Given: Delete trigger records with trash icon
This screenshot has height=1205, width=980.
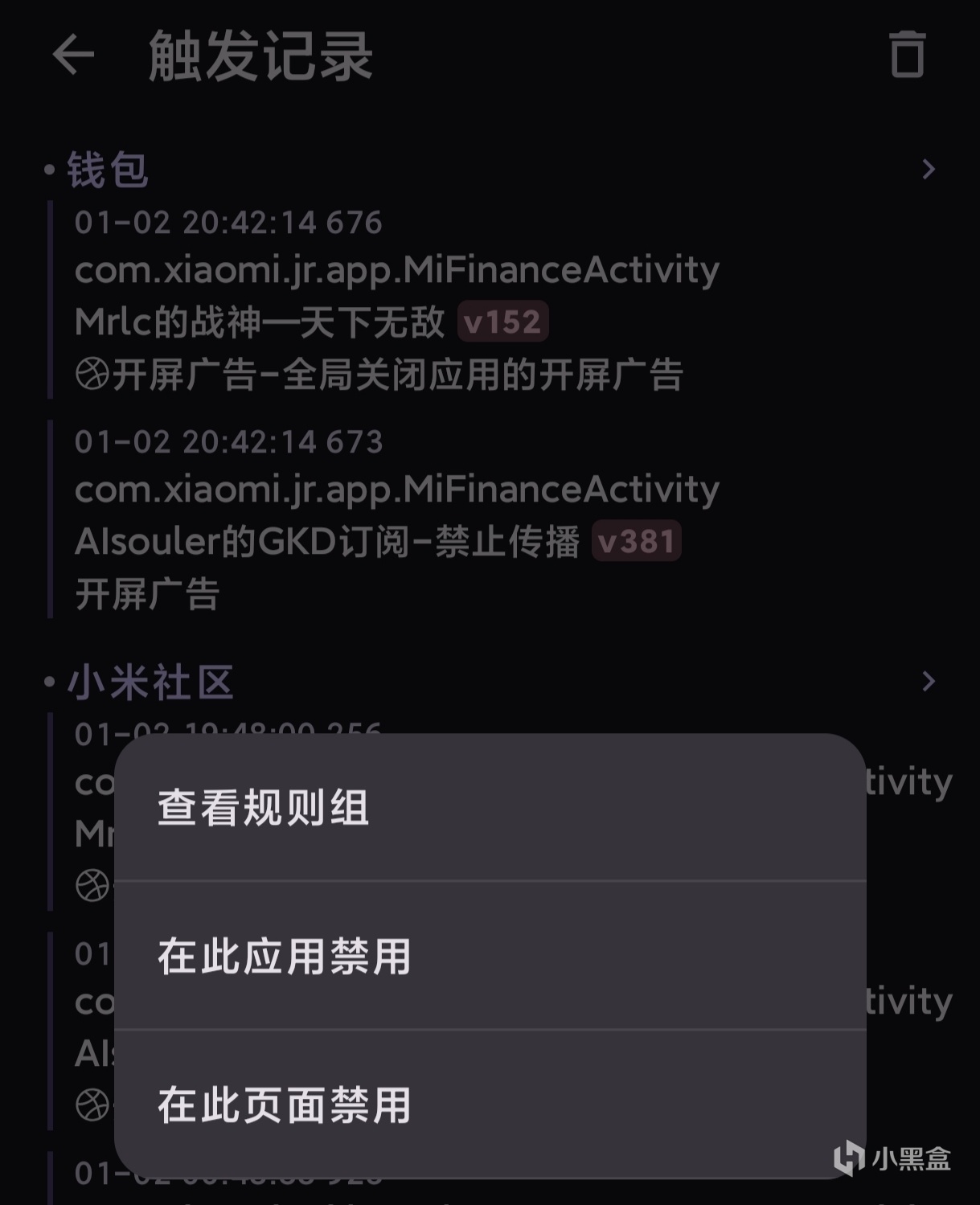Looking at the screenshot, I should [908, 55].
